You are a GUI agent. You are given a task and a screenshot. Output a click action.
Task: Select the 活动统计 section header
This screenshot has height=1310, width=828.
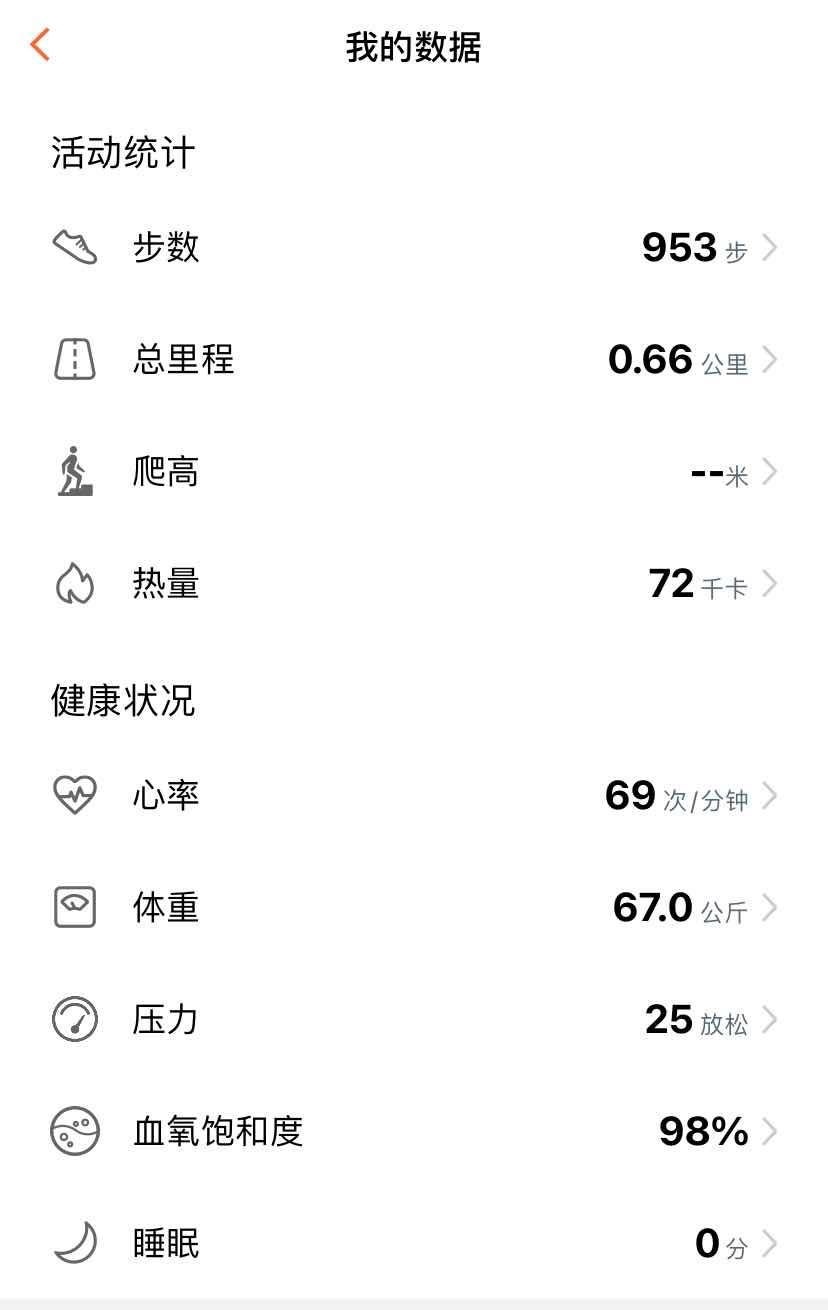122,152
